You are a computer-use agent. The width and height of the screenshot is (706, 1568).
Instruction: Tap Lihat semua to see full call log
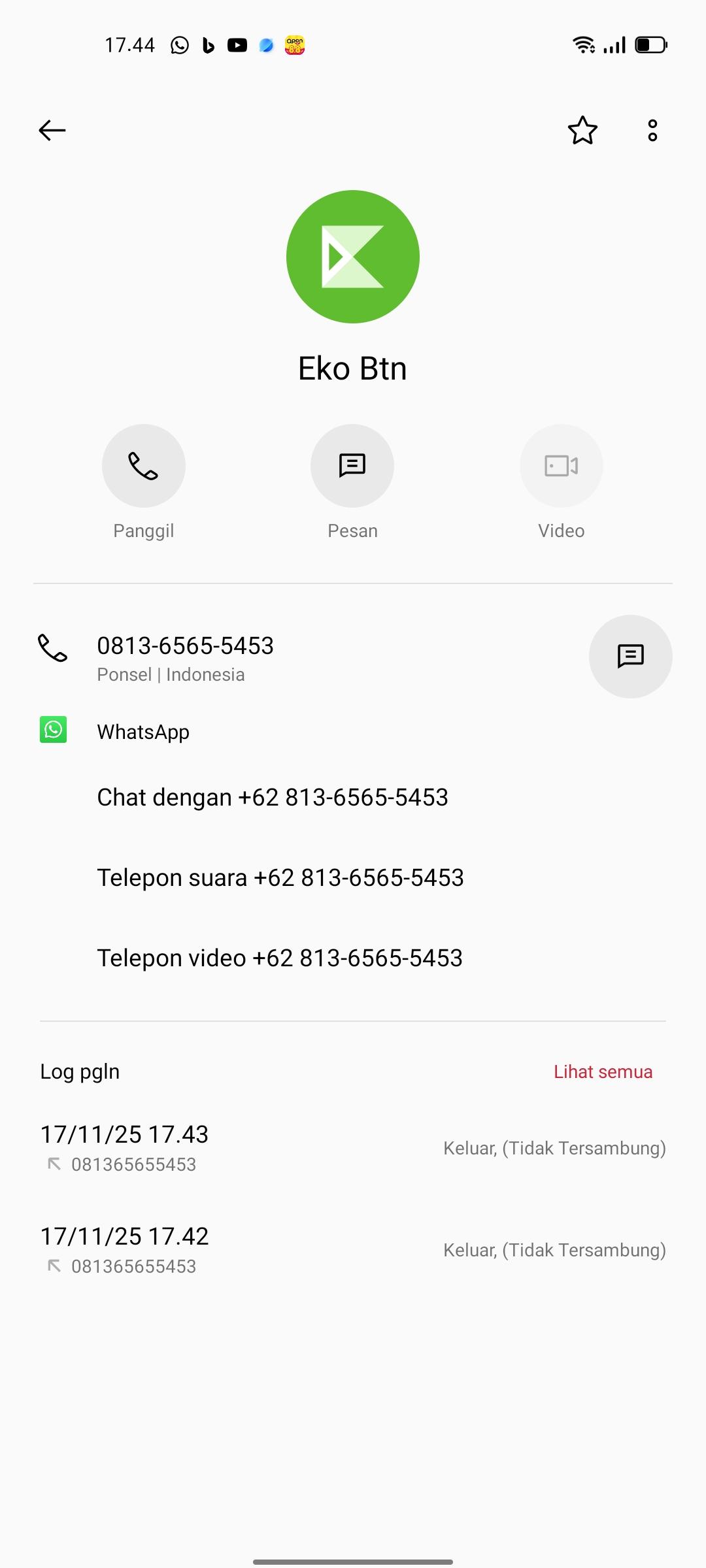pos(603,1071)
